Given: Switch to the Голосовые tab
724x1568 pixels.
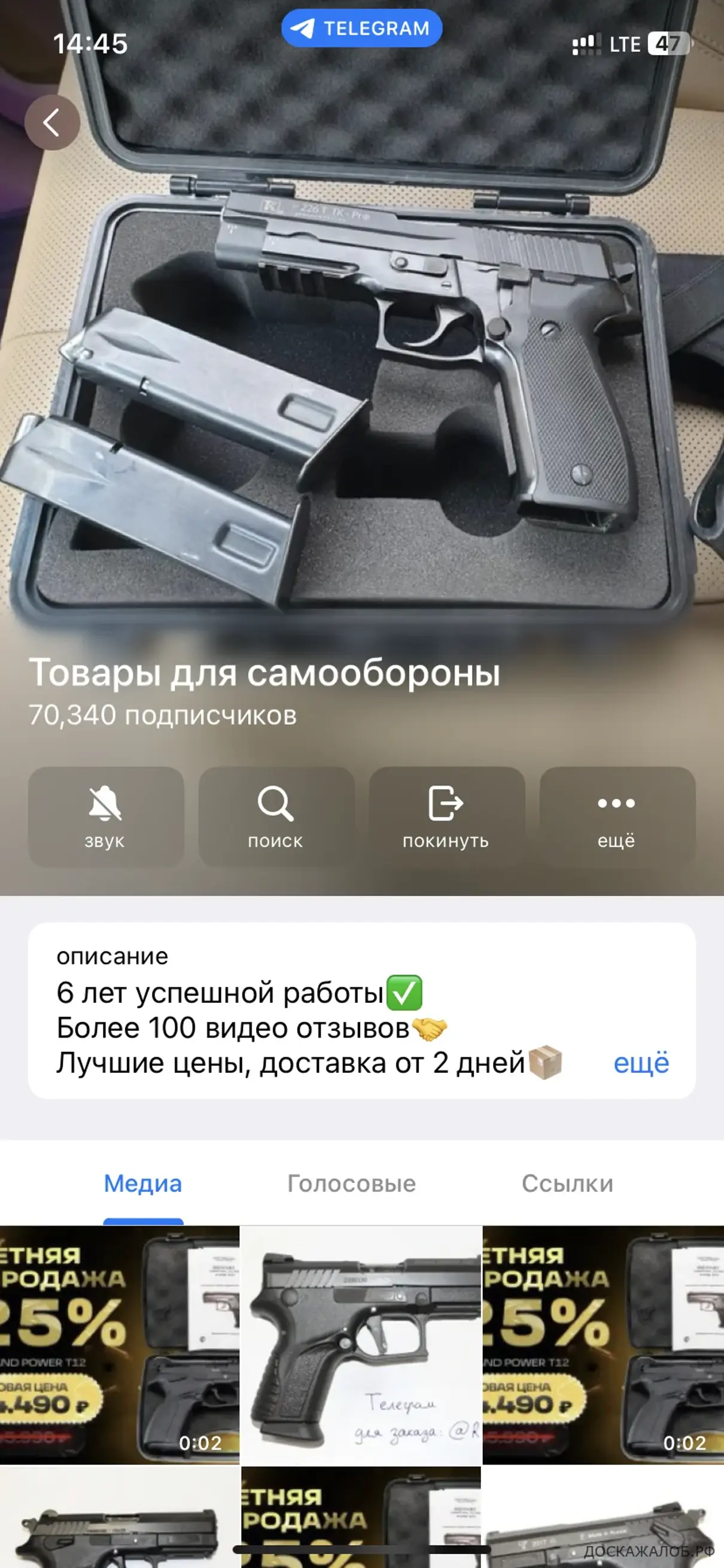Looking at the screenshot, I should click(x=352, y=1183).
